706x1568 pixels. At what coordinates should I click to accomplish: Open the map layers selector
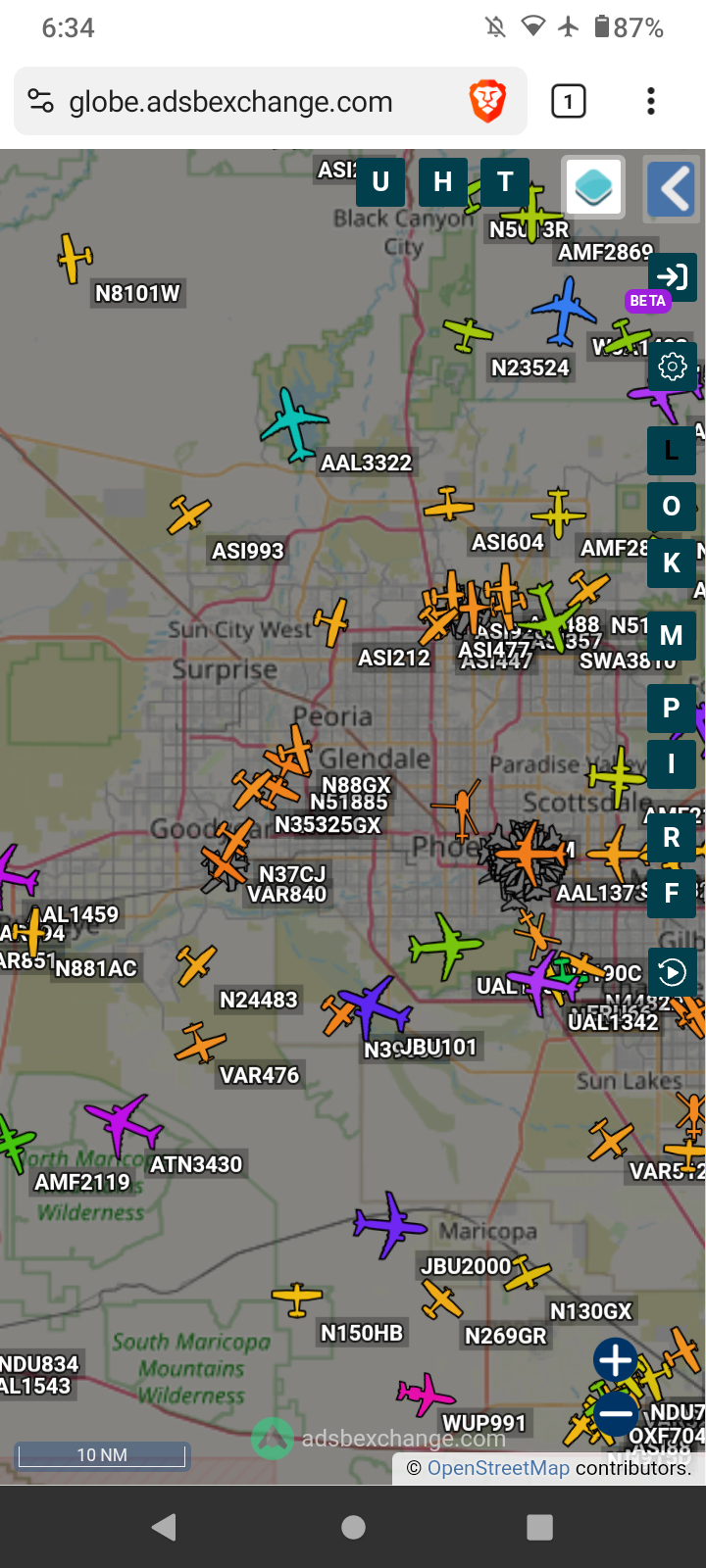click(594, 186)
